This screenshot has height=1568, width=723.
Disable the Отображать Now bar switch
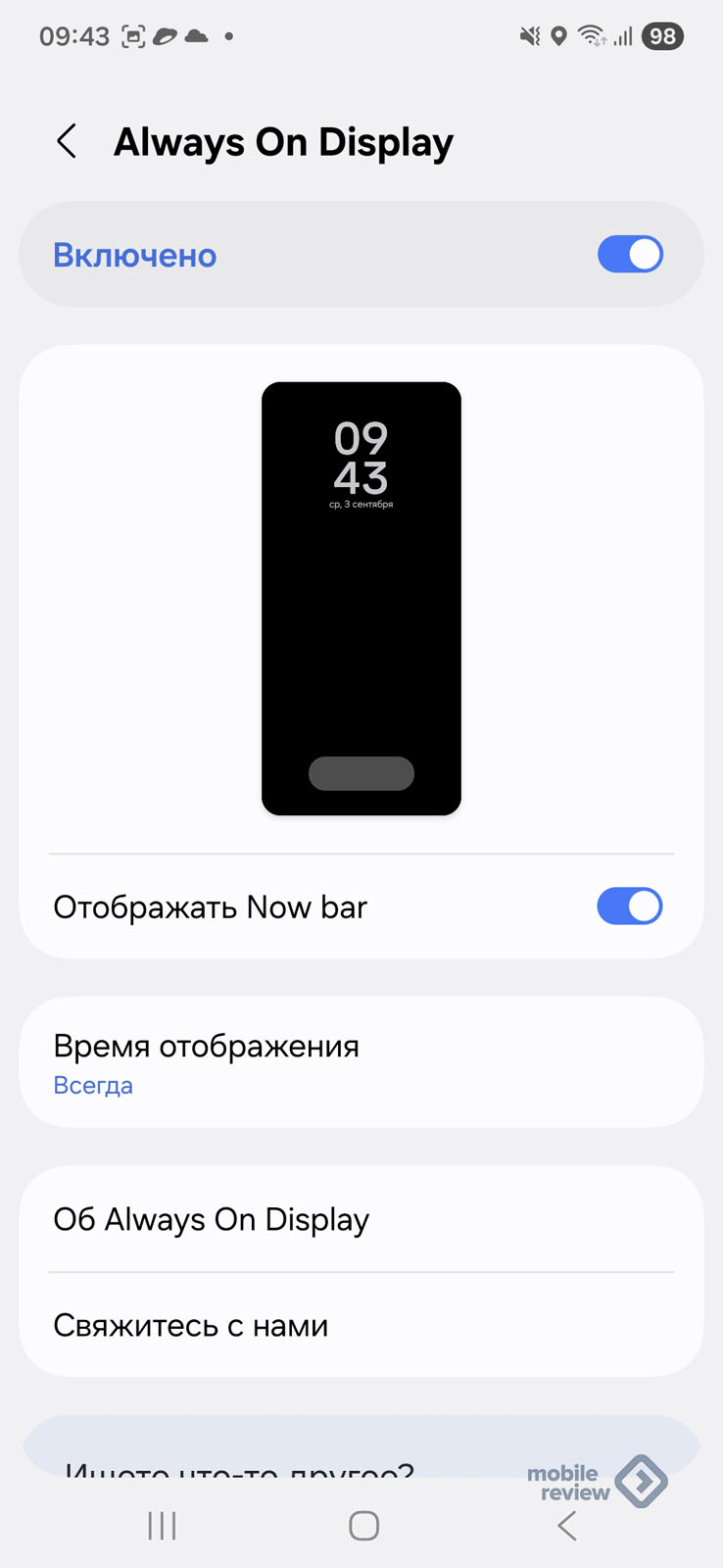pos(630,906)
